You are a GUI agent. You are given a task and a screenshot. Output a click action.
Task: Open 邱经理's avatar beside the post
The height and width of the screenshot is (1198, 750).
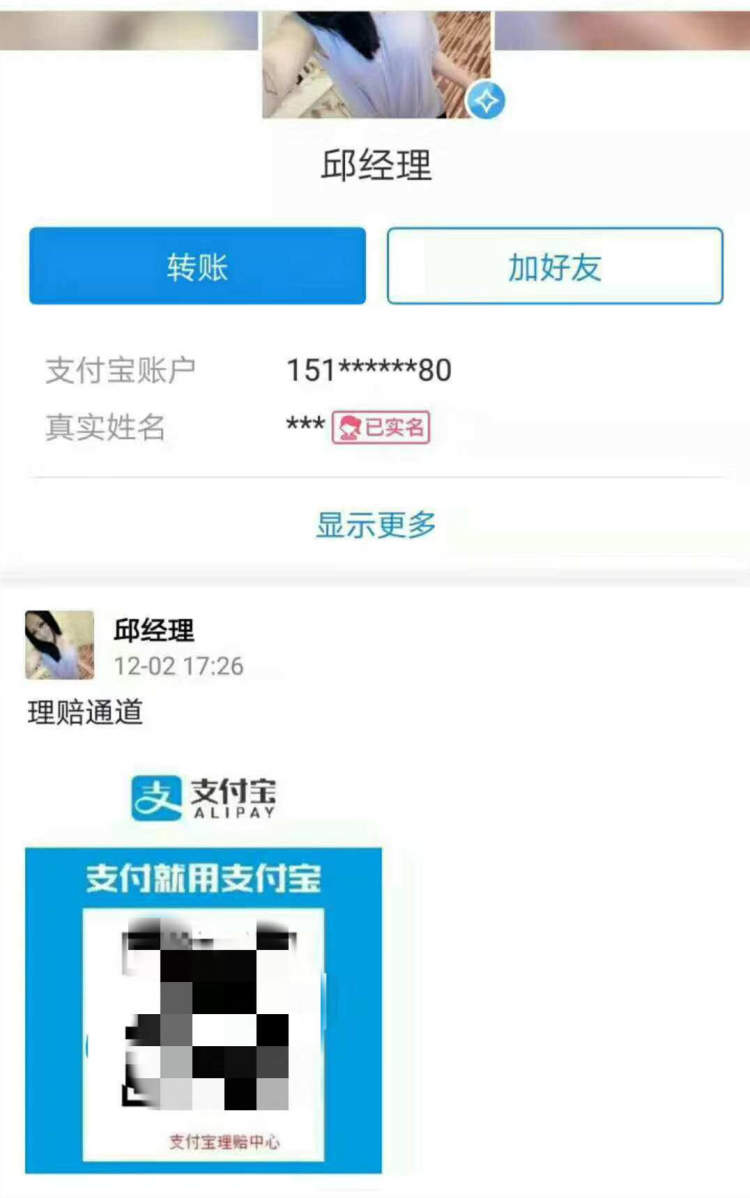click(59, 645)
